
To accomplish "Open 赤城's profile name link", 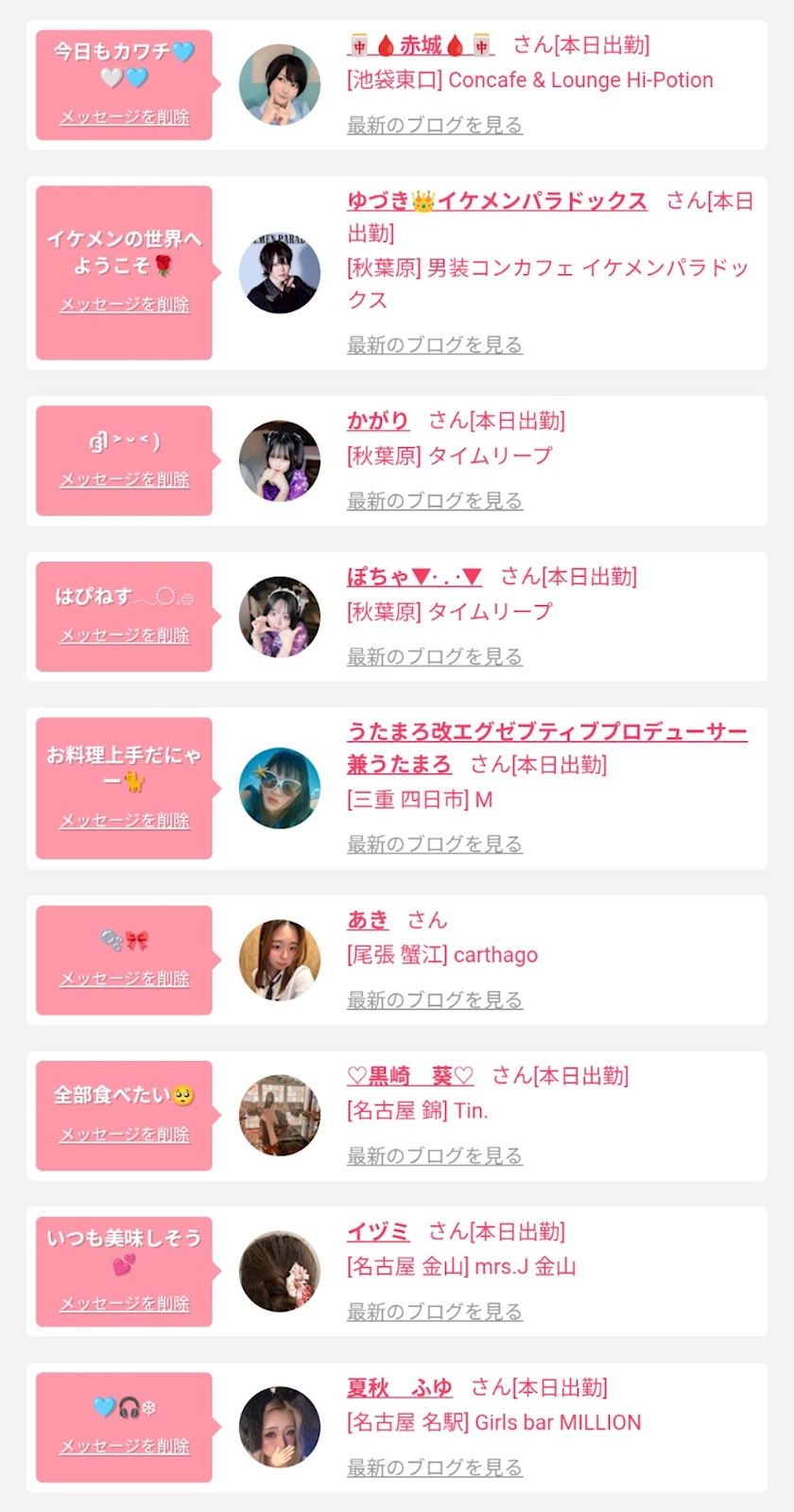I will coord(421,45).
